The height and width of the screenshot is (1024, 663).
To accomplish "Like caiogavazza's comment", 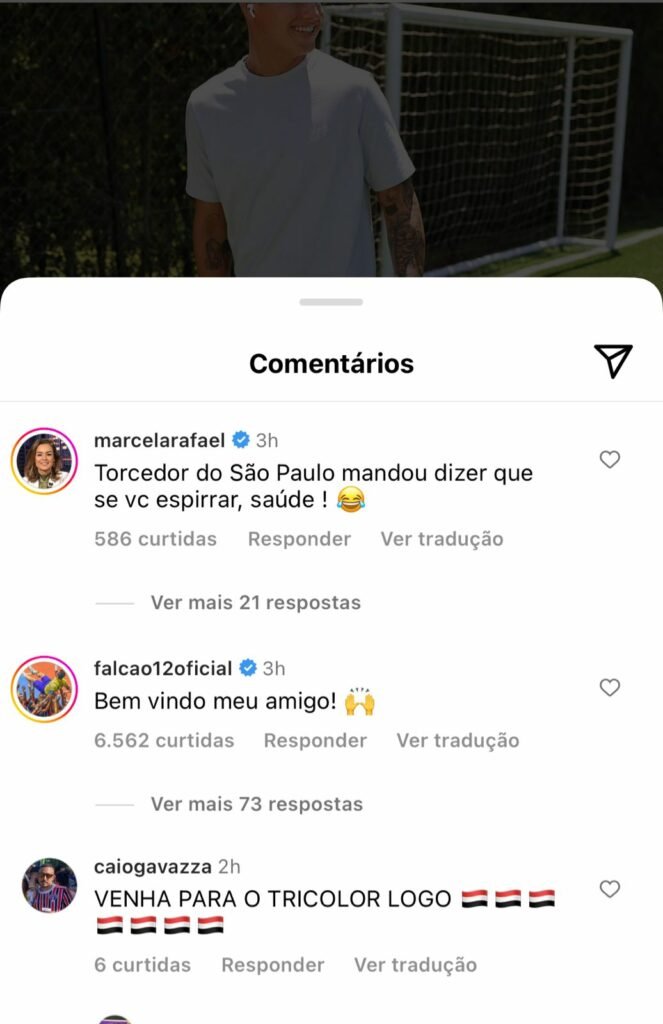I will (x=609, y=888).
